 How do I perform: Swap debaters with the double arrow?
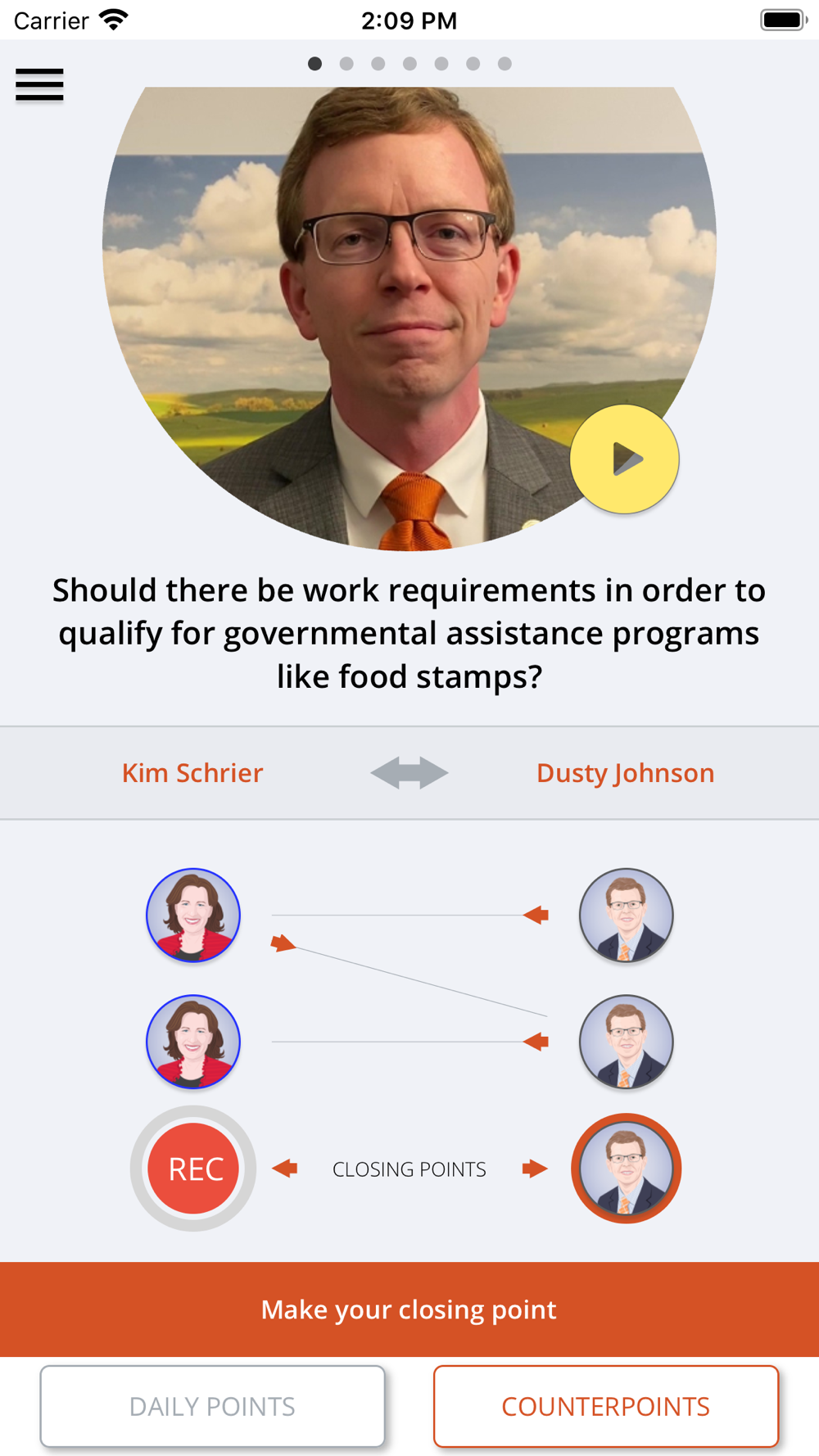(x=409, y=773)
